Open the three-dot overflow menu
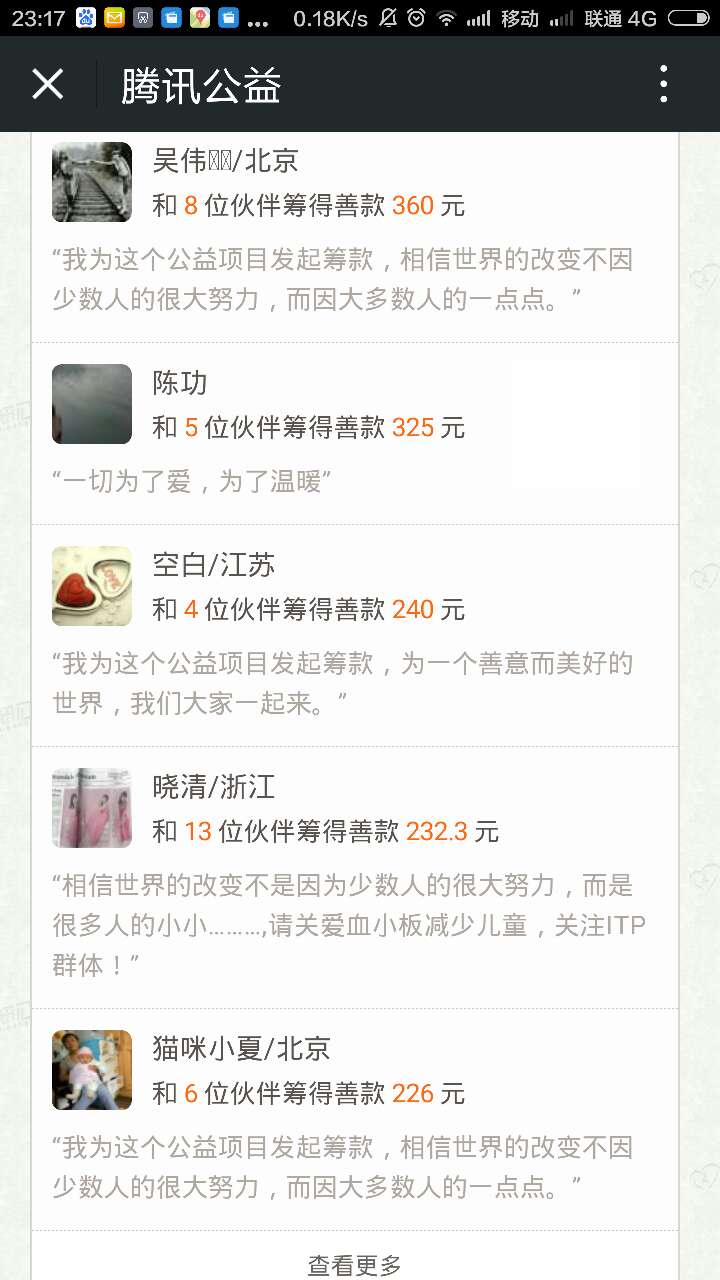Image resolution: width=720 pixels, height=1280 pixels. tap(664, 85)
